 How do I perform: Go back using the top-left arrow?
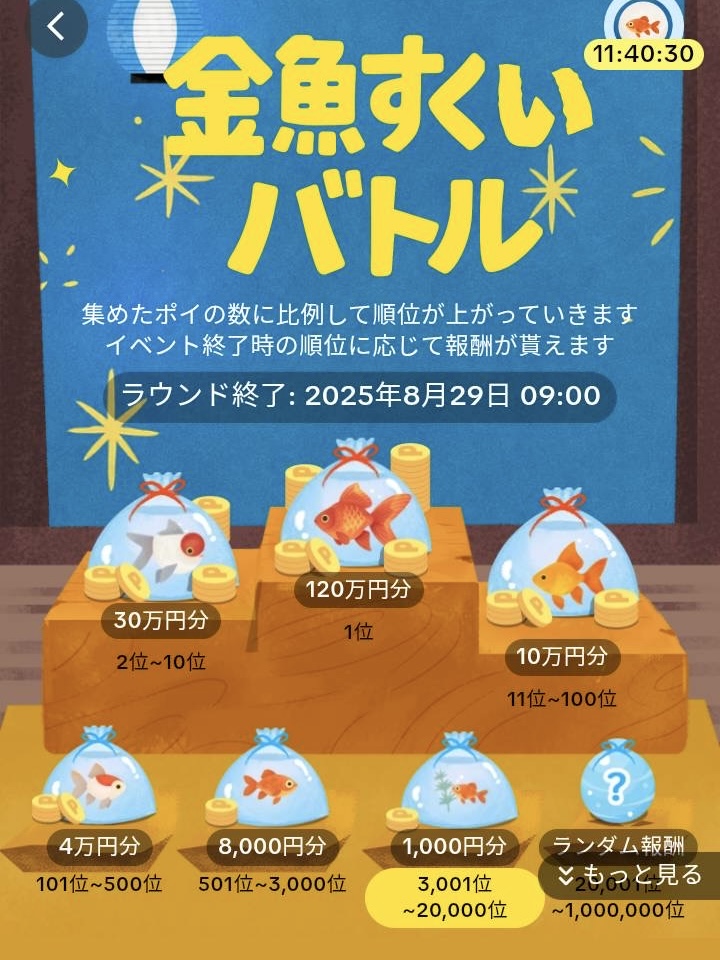(x=57, y=27)
